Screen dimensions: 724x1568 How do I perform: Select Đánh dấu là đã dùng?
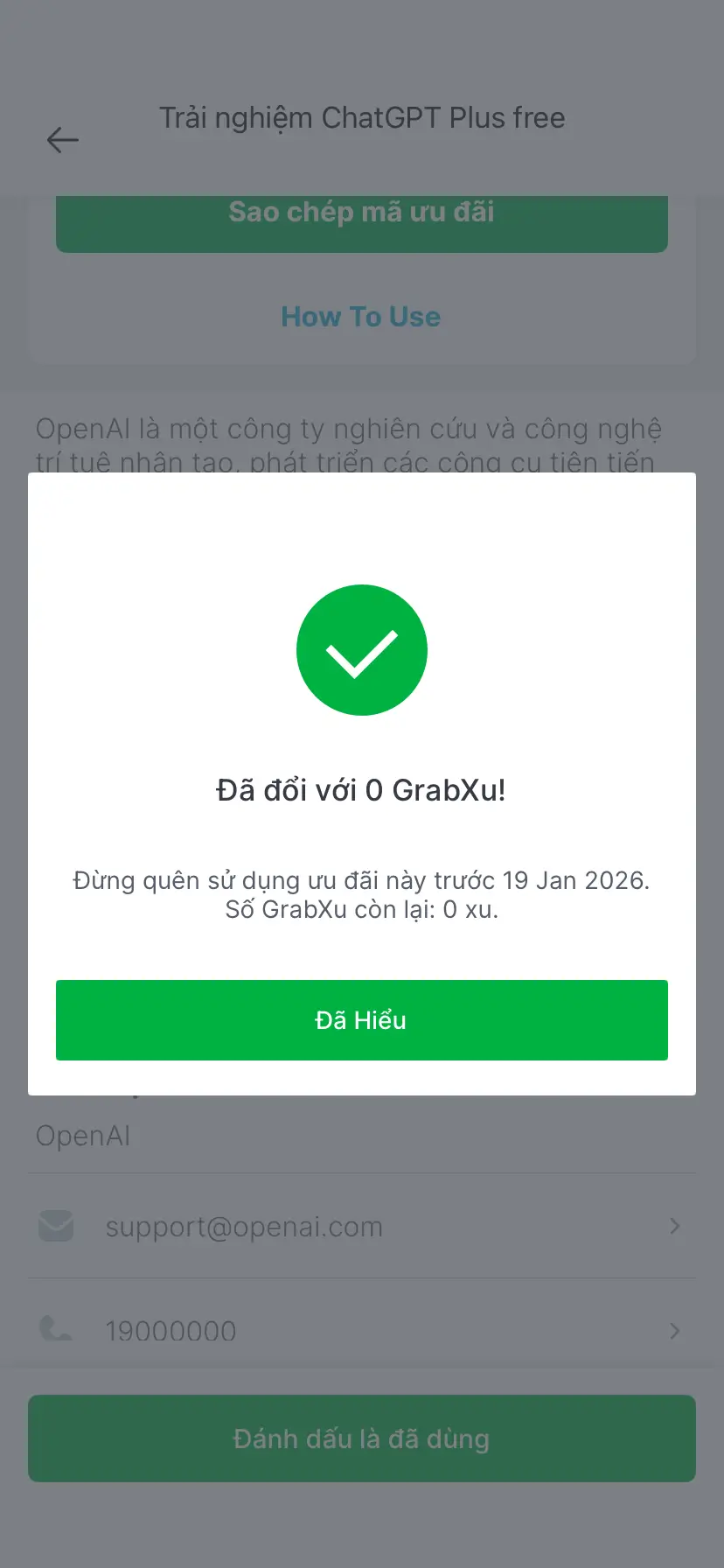pyautogui.click(x=361, y=1438)
